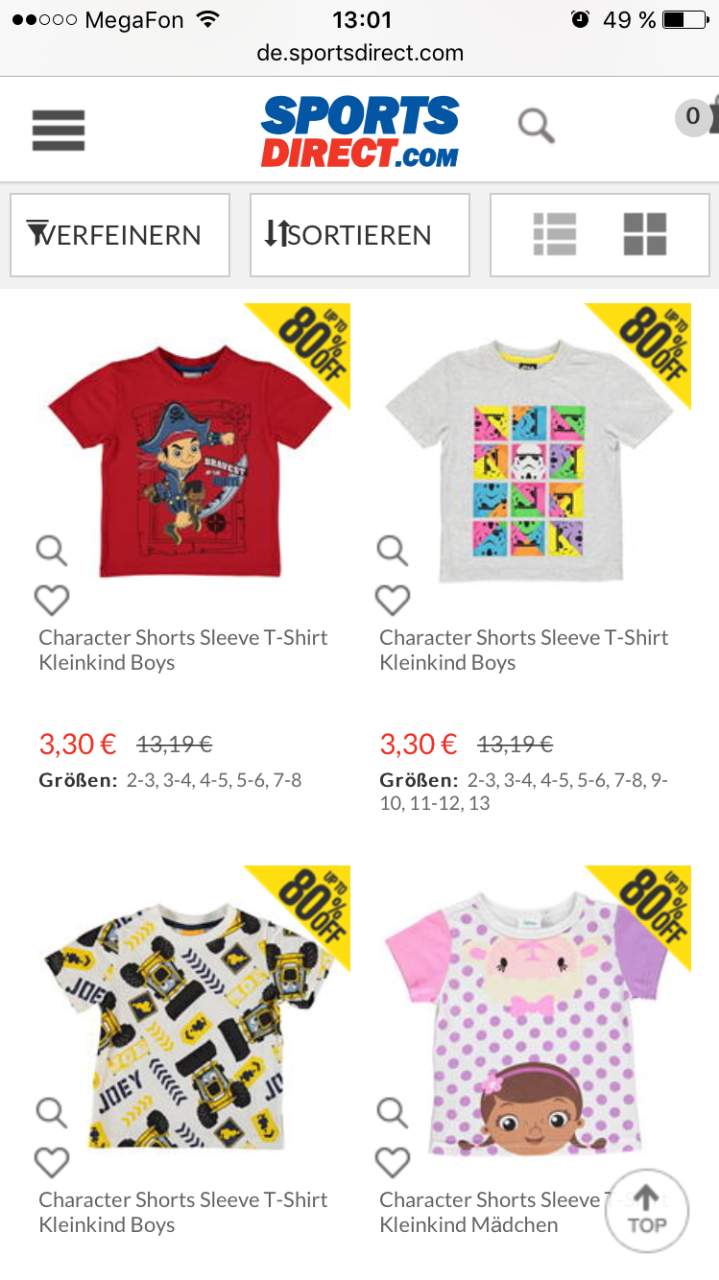Quick view the Stormtrooper T-shirt
719x1280 pixels.
coord(392,550)
